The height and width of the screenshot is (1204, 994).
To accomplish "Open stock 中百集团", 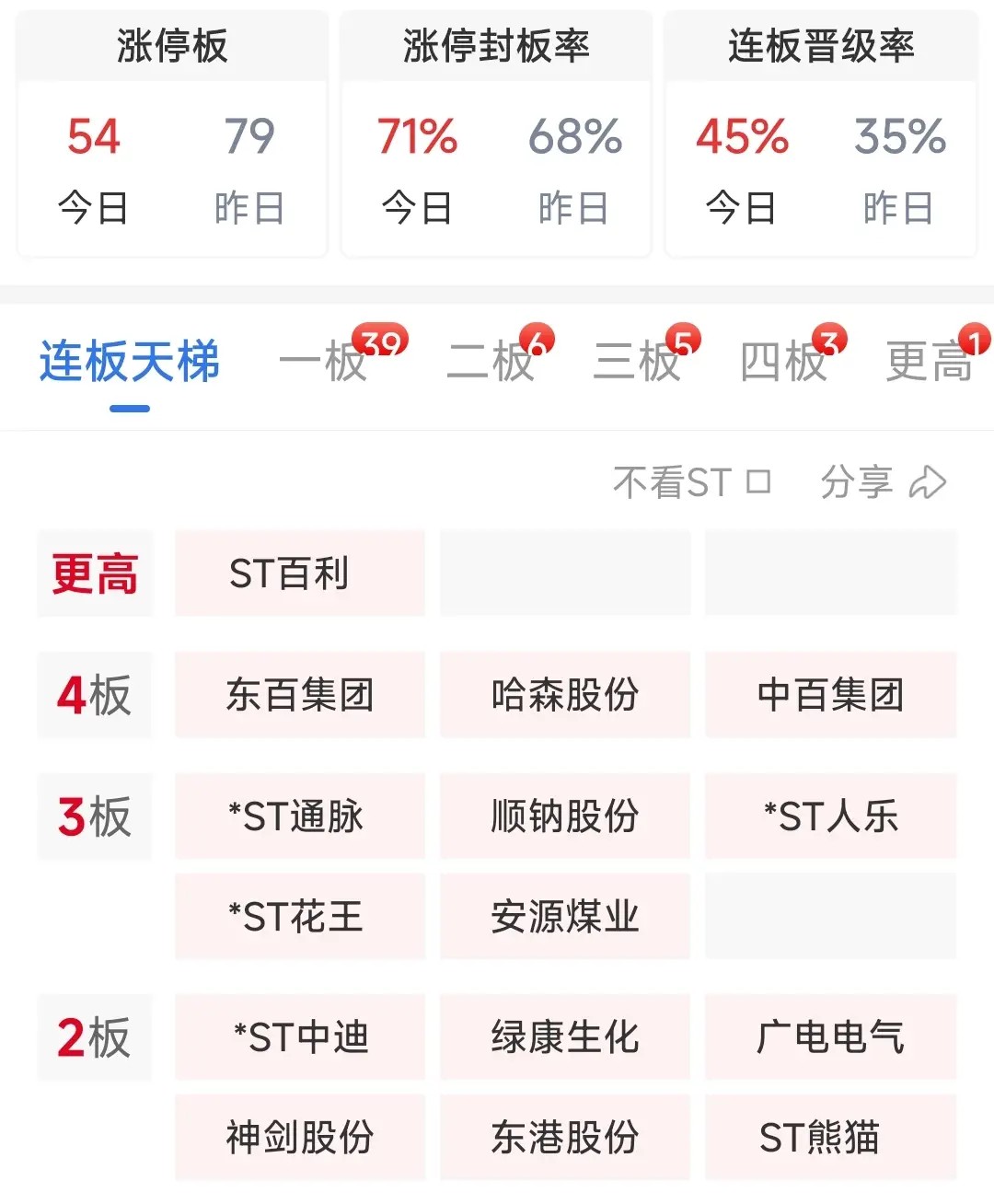I will click(831, 695).
